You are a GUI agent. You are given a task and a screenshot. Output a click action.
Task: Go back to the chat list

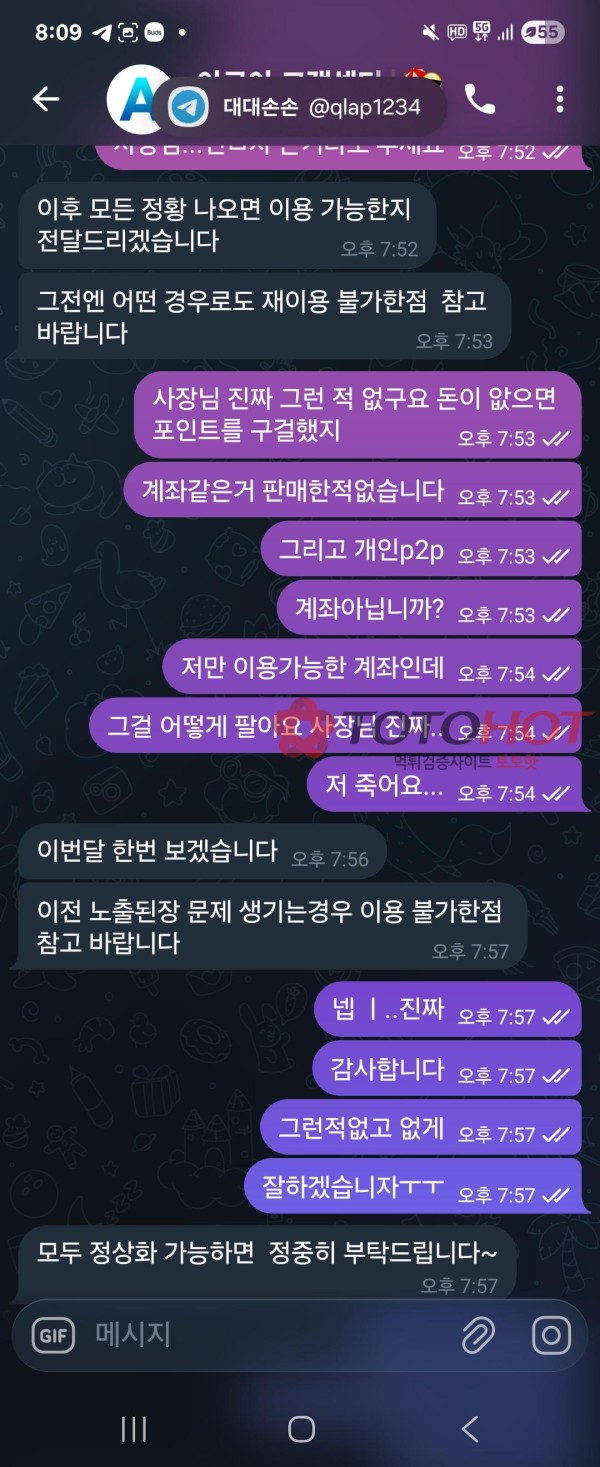tap(46, 99)
